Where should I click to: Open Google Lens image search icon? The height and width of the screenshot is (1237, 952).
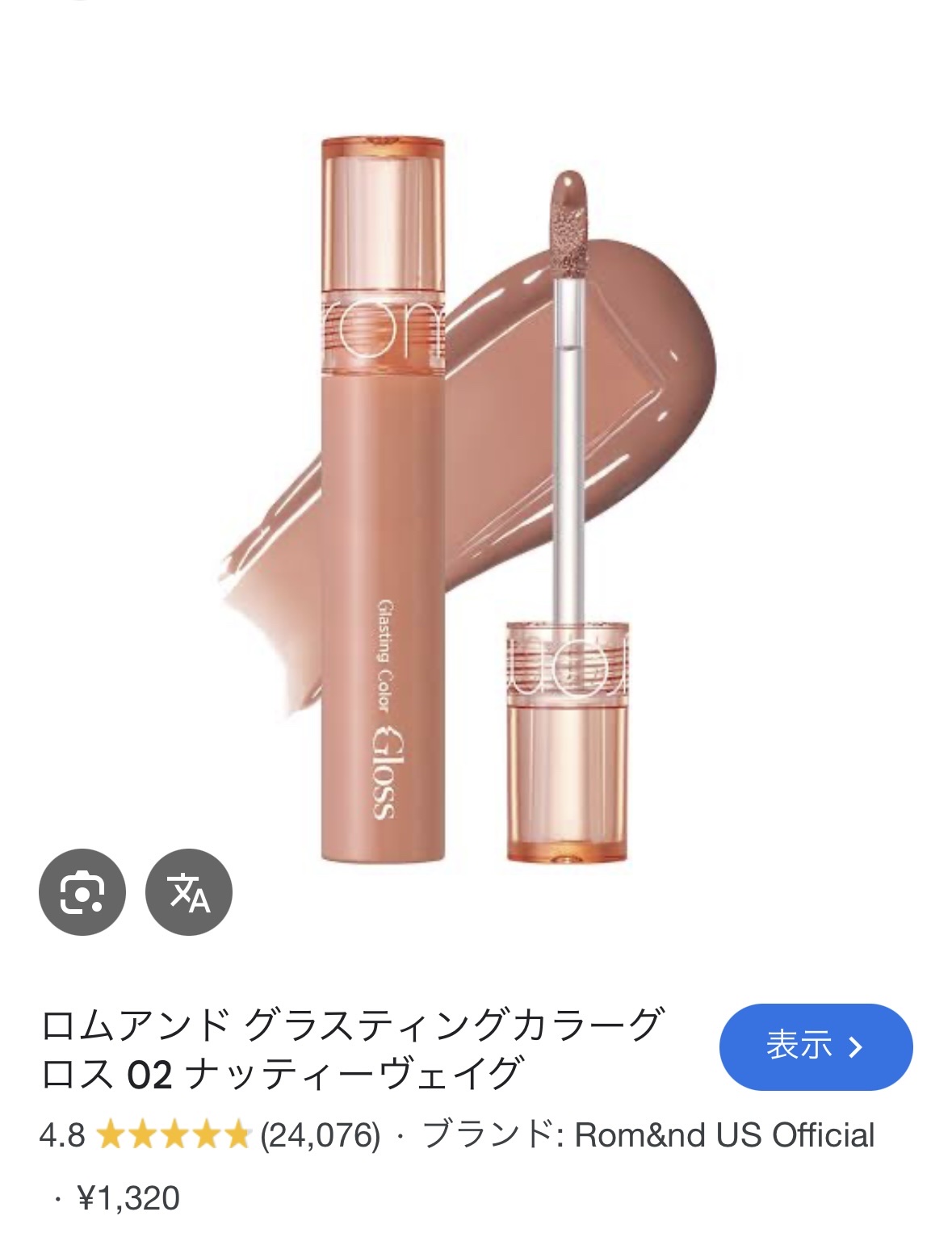(82, 891)
